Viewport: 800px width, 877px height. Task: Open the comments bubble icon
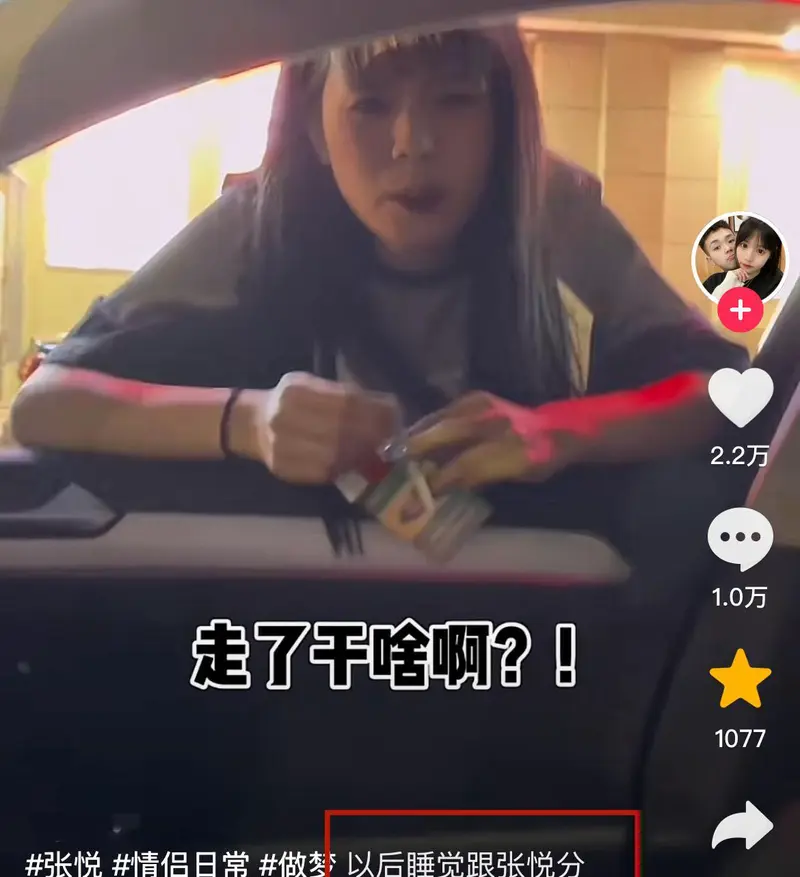point(740,540)
